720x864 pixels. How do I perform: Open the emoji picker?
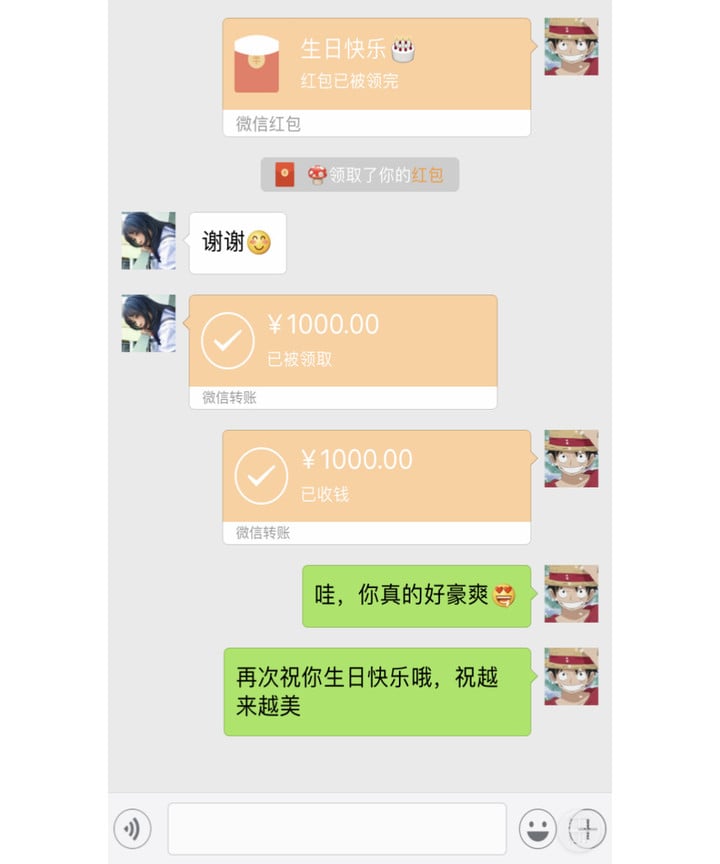(538, 829)
